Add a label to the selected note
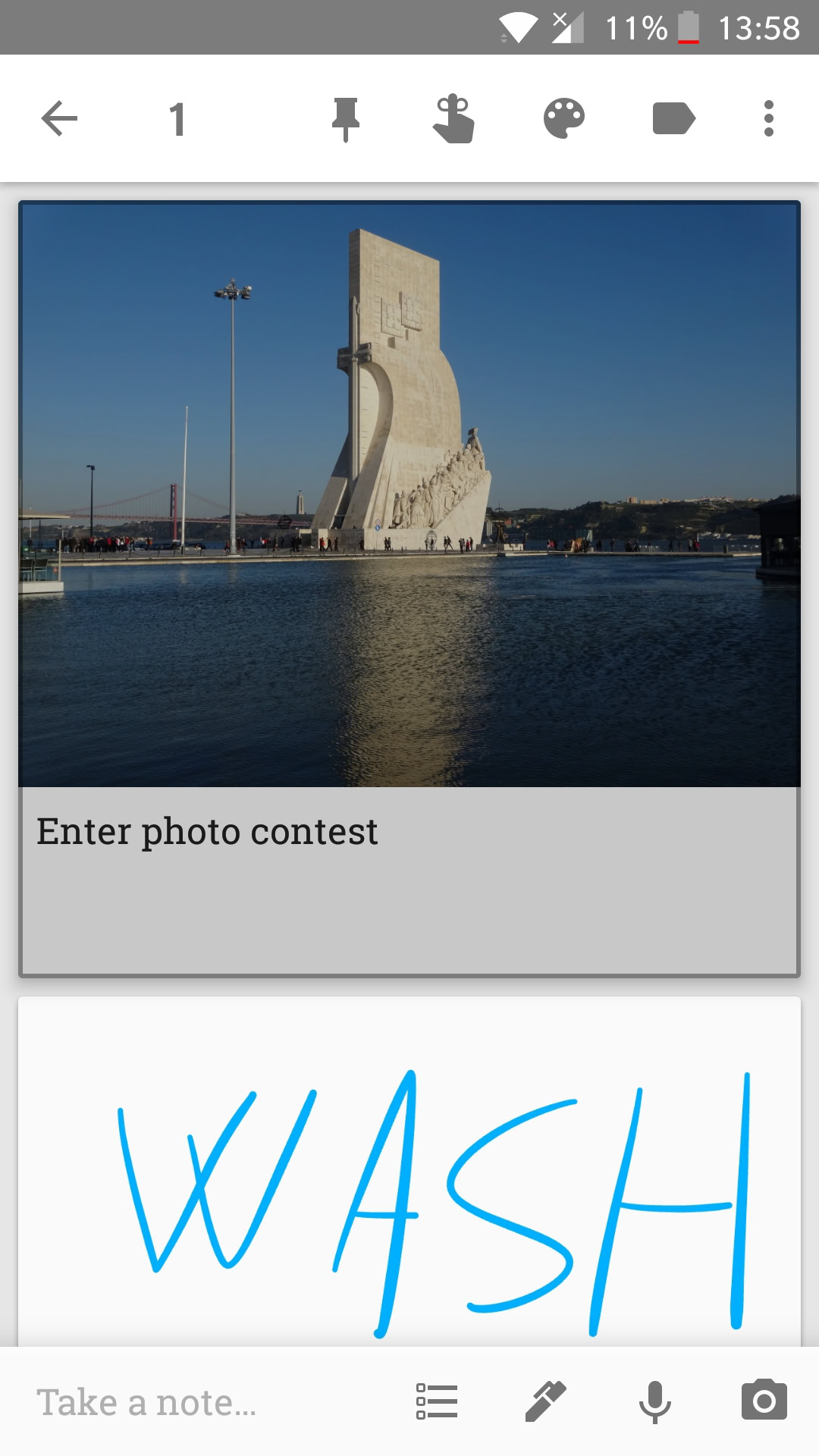This screenshot has width=819, height=1456. (673, 119)
